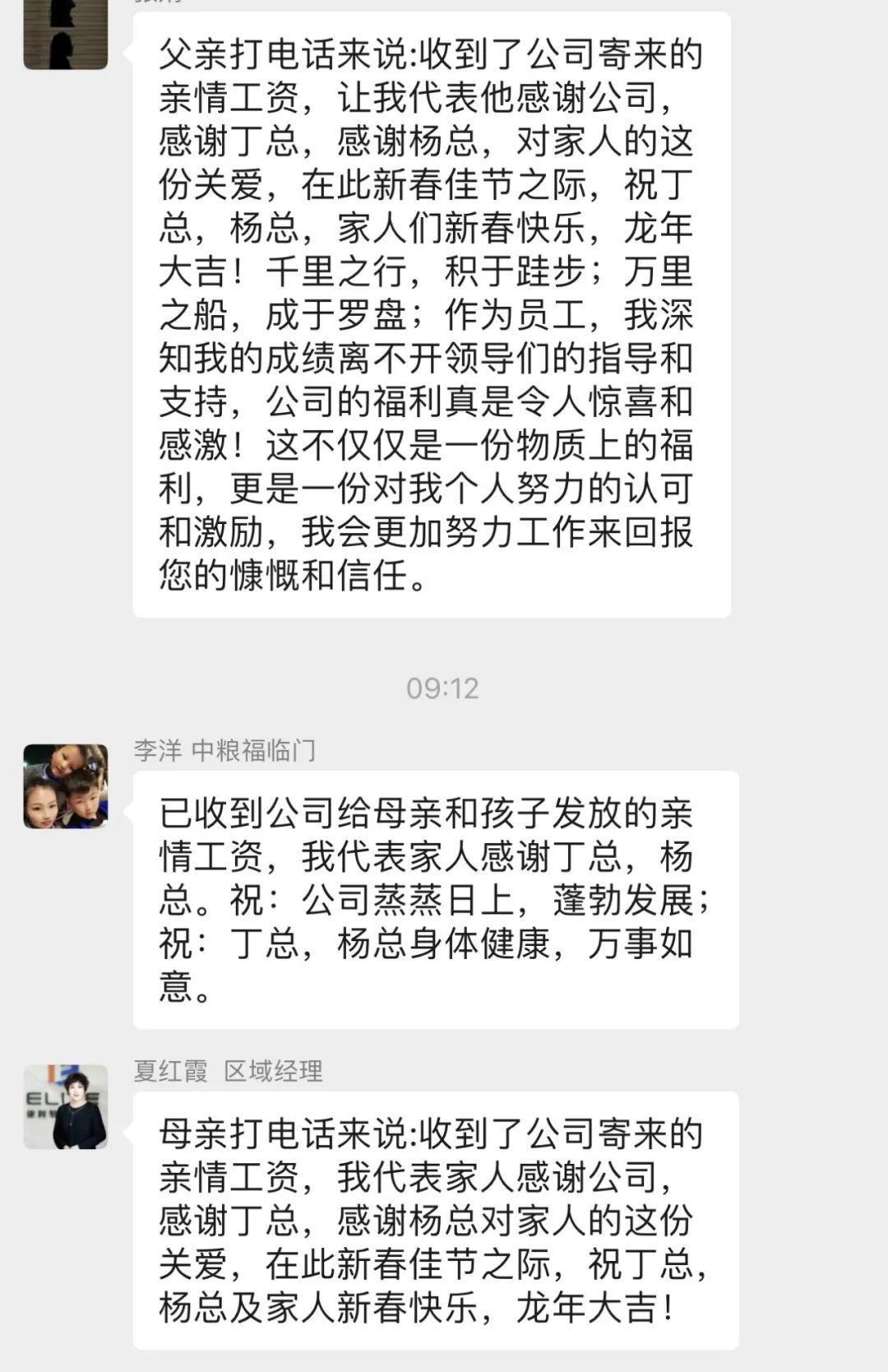Open 李洋's profile avatar
Viewport: 888px width, 1372px height.
[66, 786]
